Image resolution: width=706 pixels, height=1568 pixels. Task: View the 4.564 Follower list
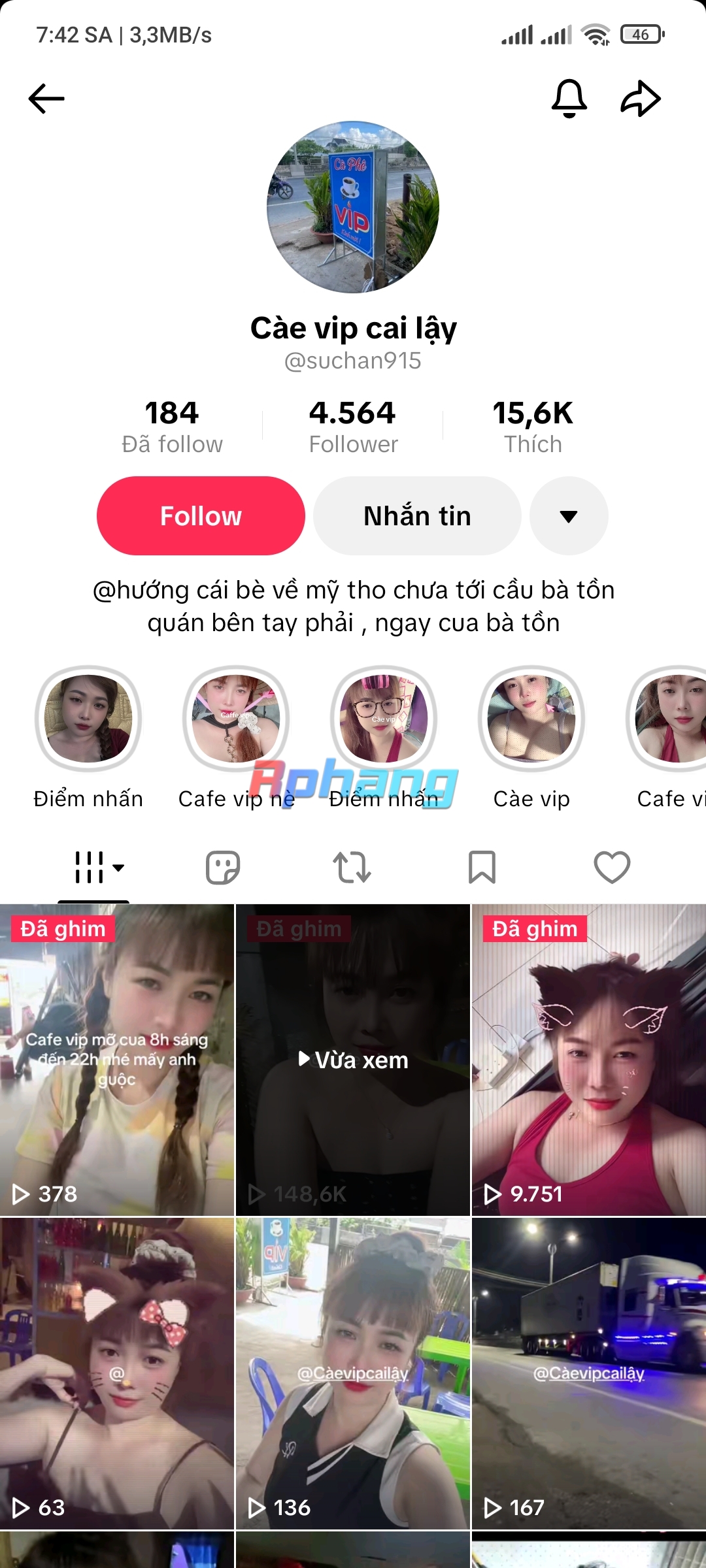pos(353,427)
